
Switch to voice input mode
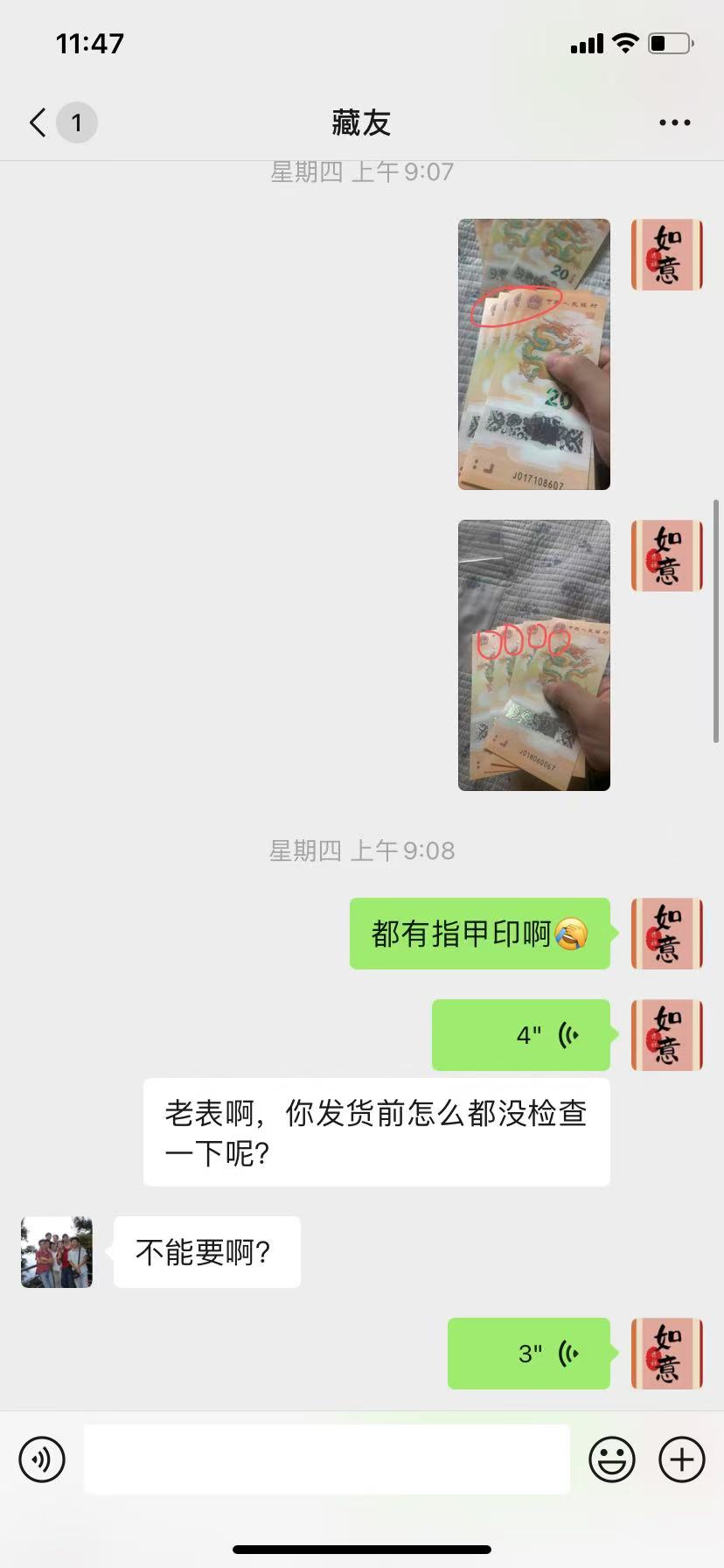[x=42, y=1459]
